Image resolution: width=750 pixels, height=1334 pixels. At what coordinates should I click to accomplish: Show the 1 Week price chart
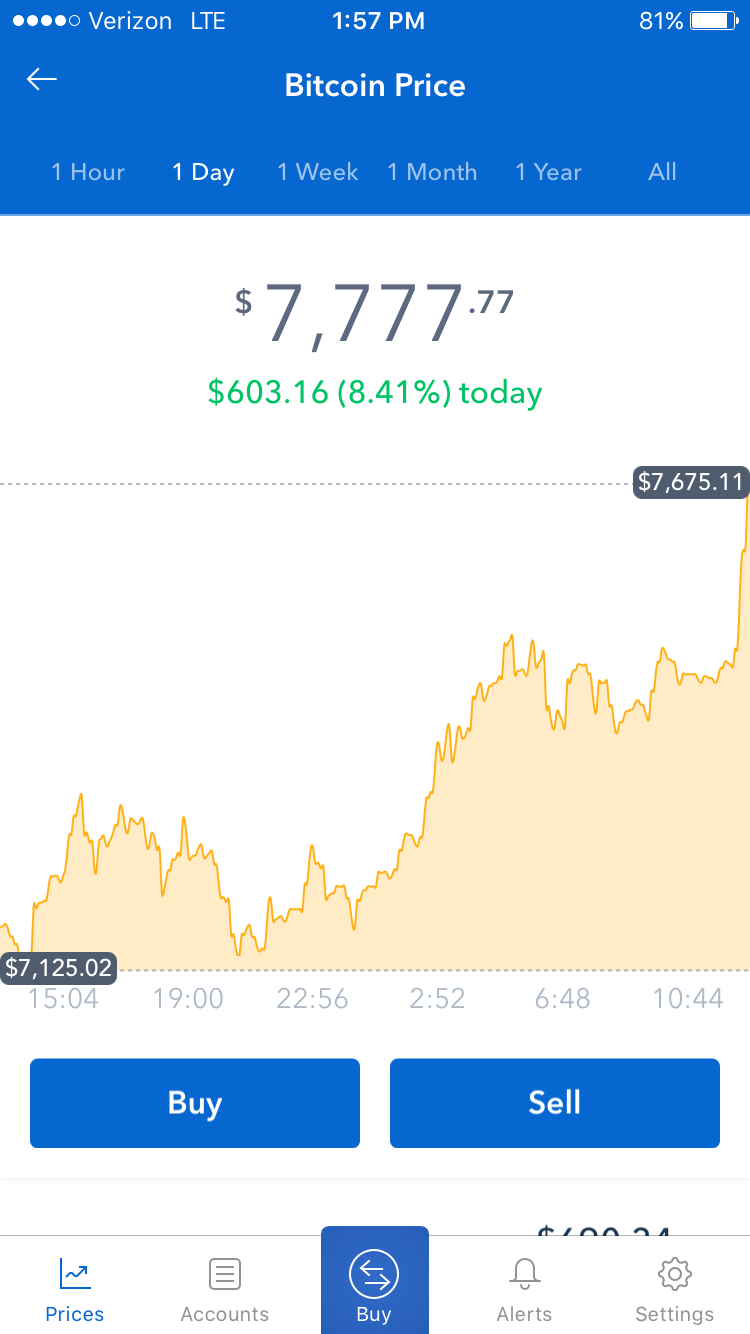[x=317, y=172]
